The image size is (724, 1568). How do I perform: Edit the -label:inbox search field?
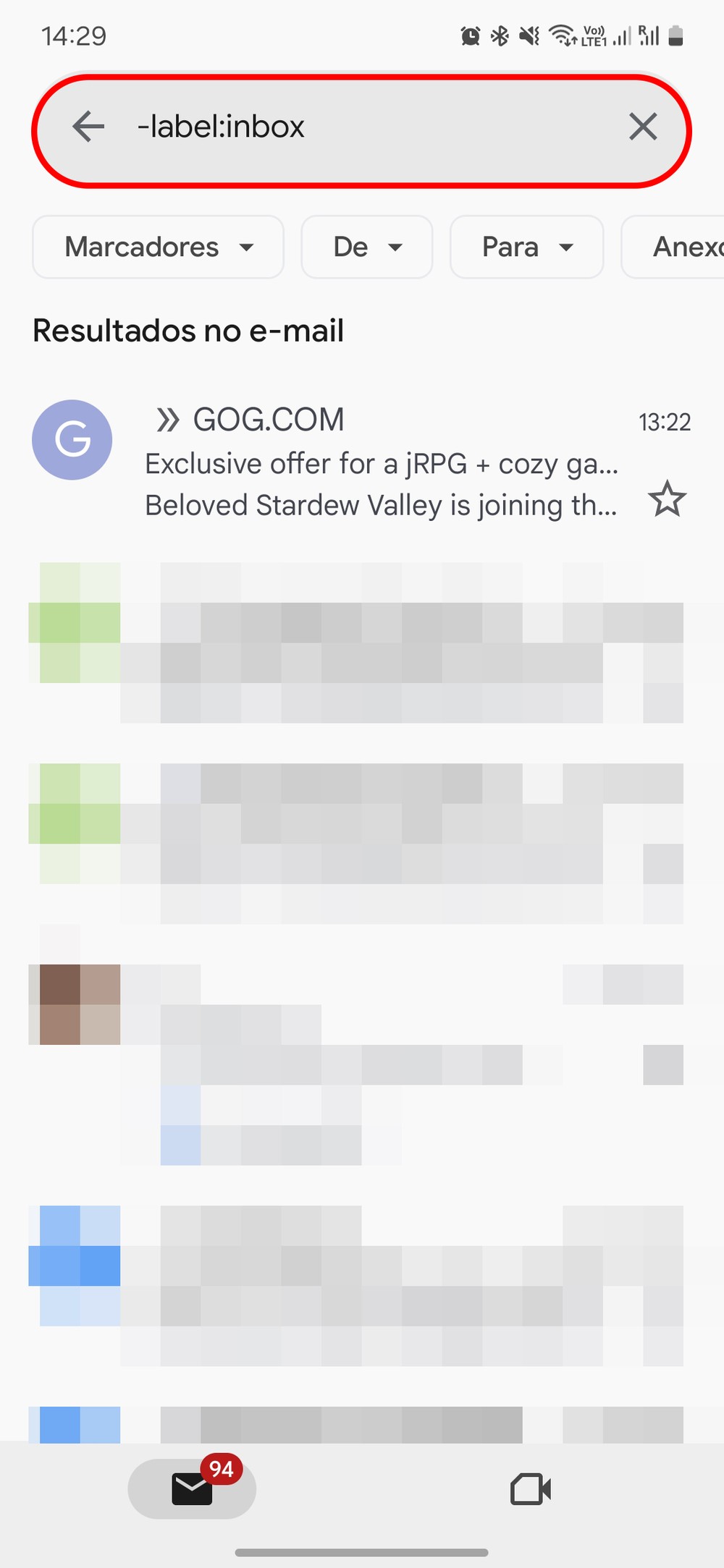[362, 127]
